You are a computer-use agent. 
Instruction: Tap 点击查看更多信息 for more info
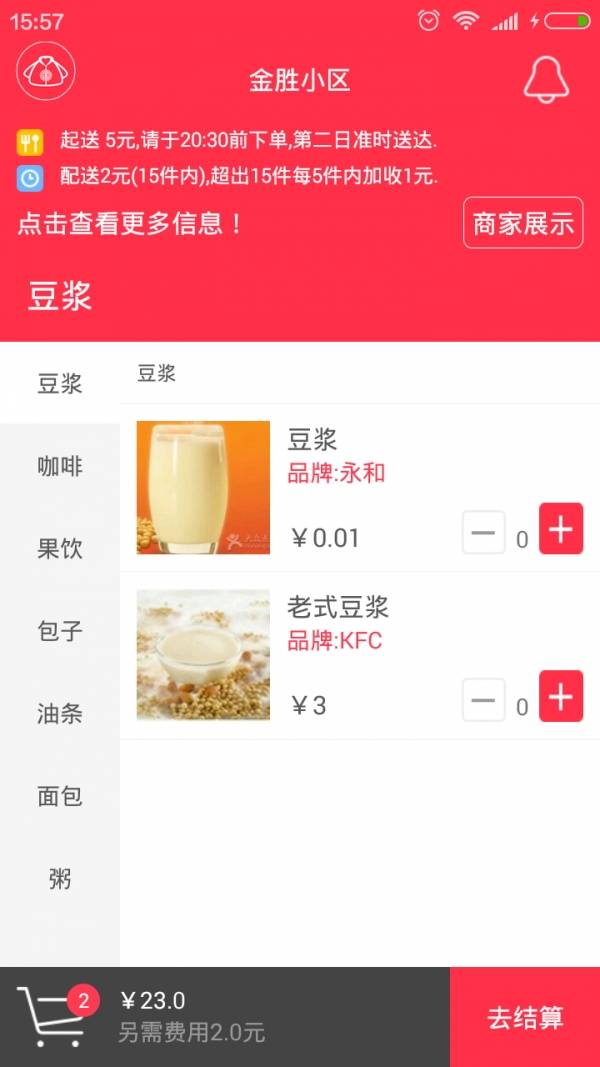[130, 223]
